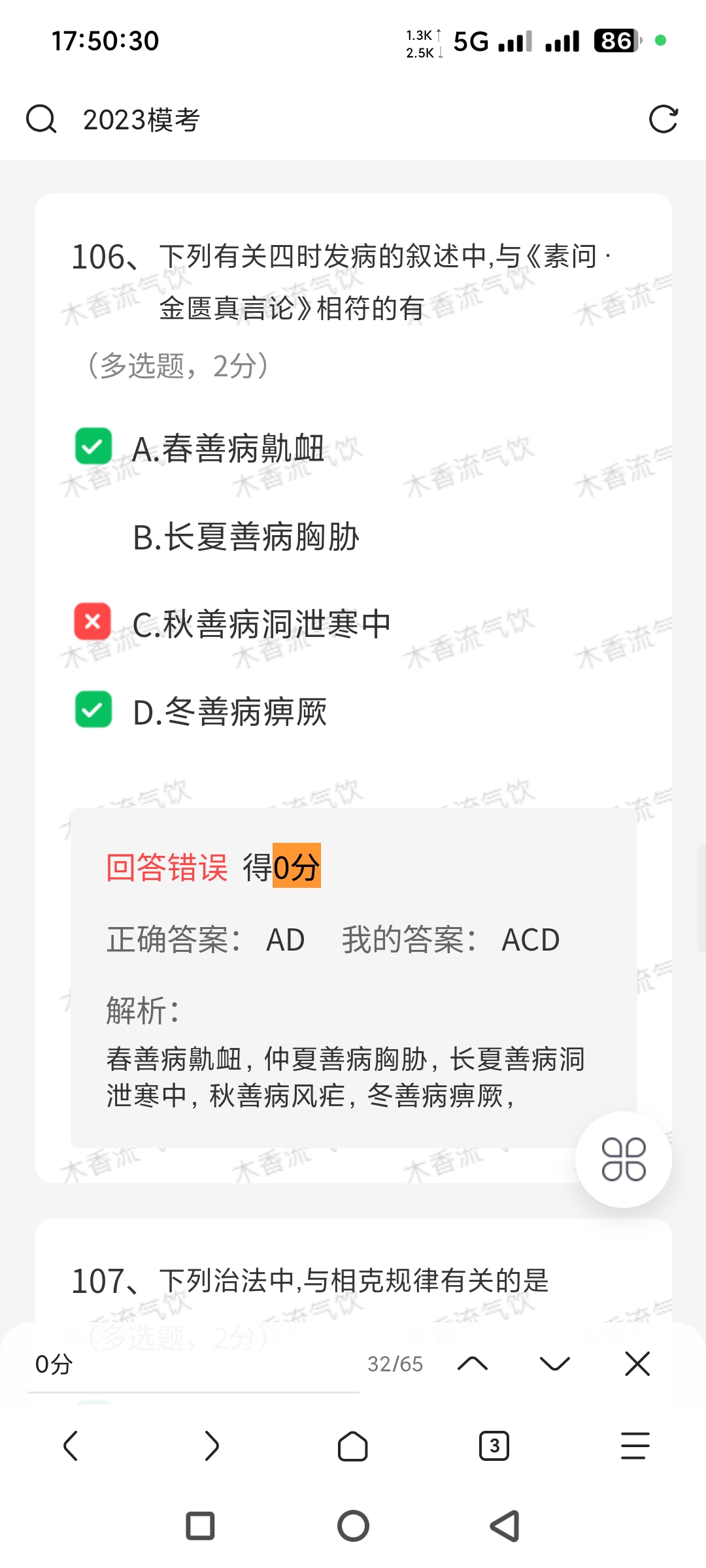Image resolution: width=706 pixels, height=1568 pixels.
Task: Open the system recent apps view
Action: coord(200,1526)
